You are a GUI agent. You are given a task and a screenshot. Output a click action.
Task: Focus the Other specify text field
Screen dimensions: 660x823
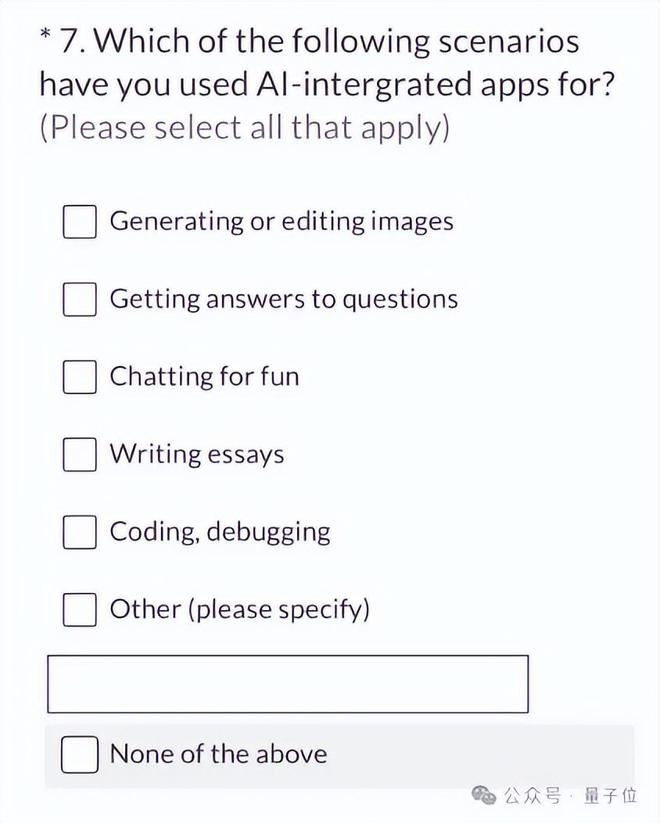[x=288, y=684]
